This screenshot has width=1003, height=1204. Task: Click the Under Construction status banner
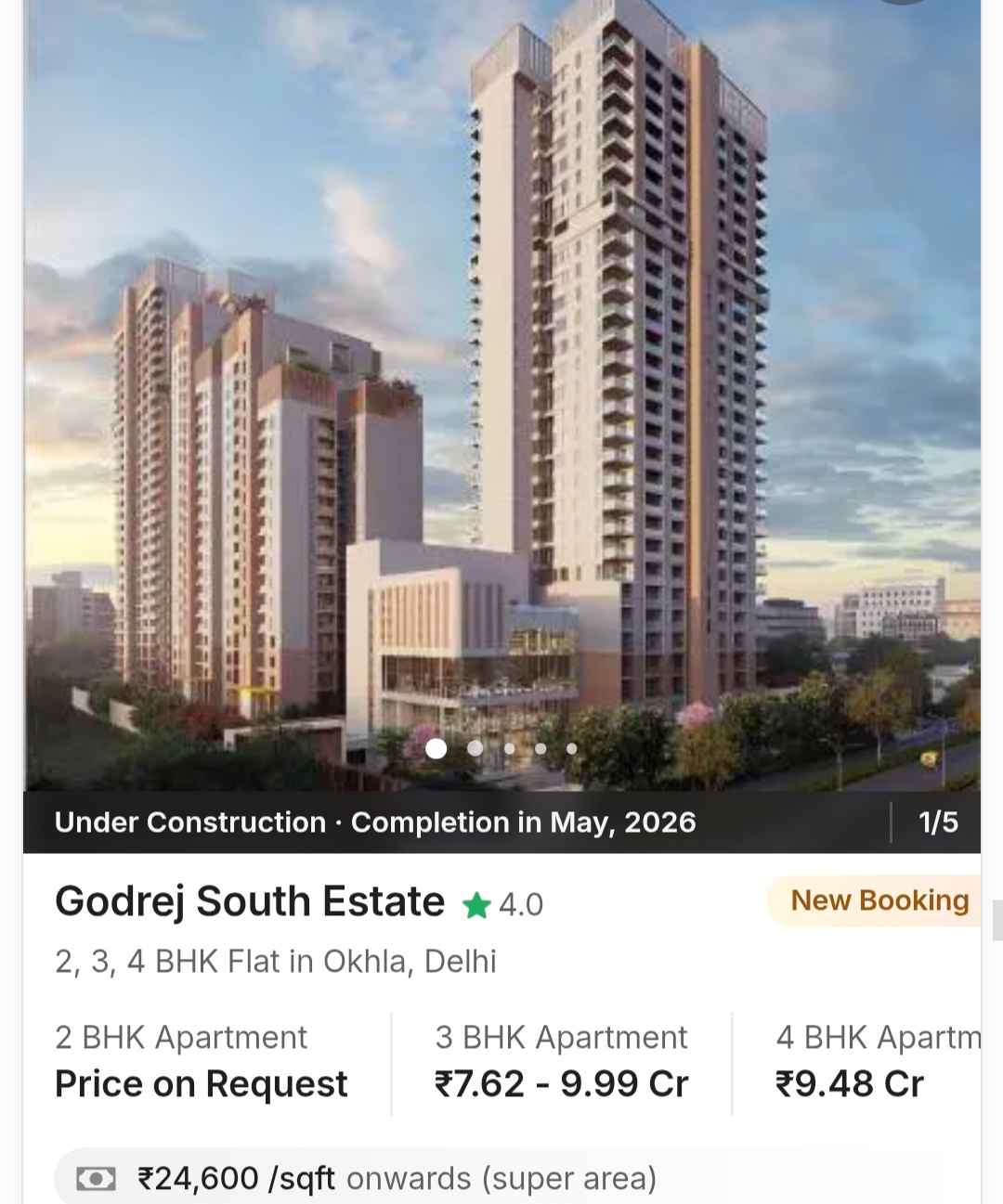click(376, 822)
